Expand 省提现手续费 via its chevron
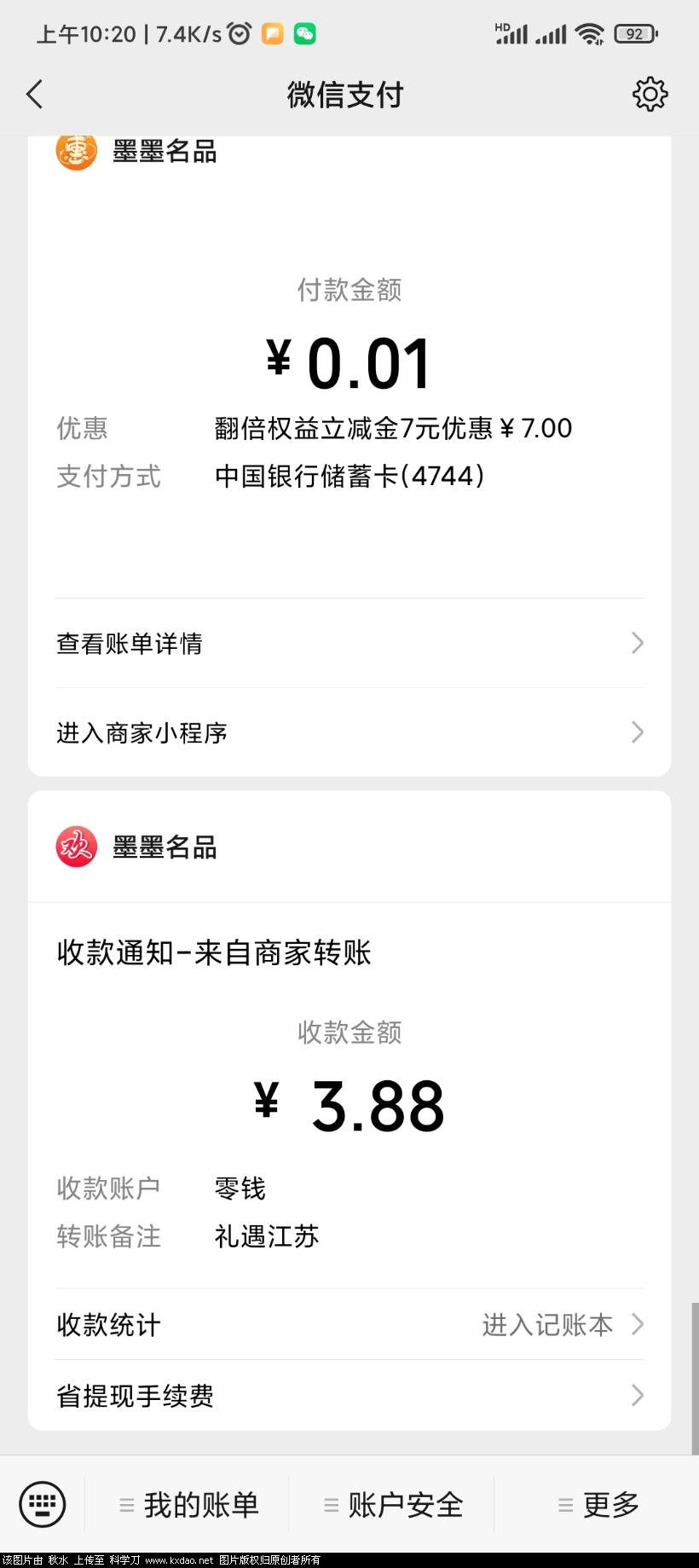Screen dimensions: 699x1568 click(x=636, y=1395)
